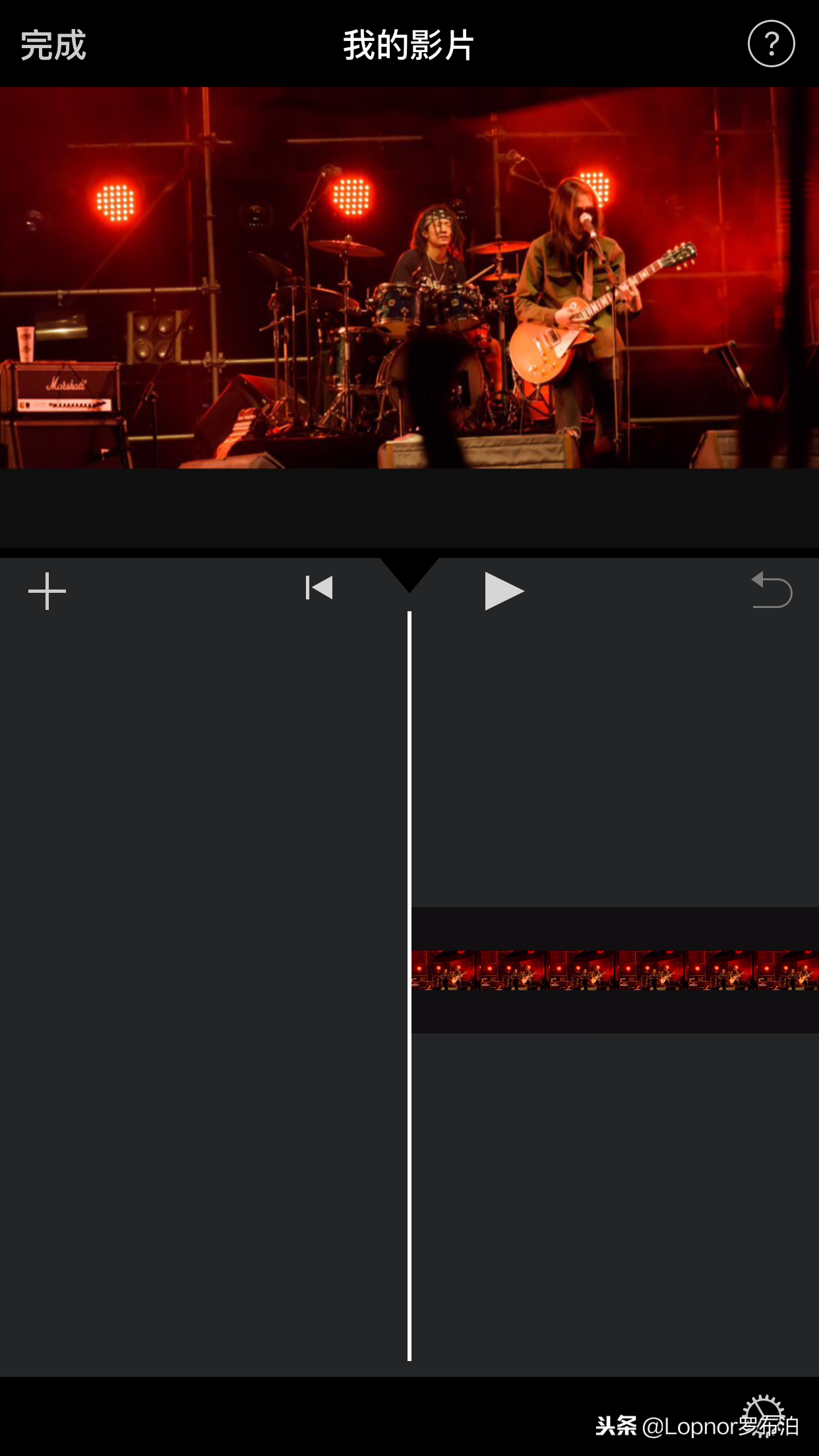Play the movie preview
The height and width of the screenshot is (1456, 819).
[x=504, y=591]
